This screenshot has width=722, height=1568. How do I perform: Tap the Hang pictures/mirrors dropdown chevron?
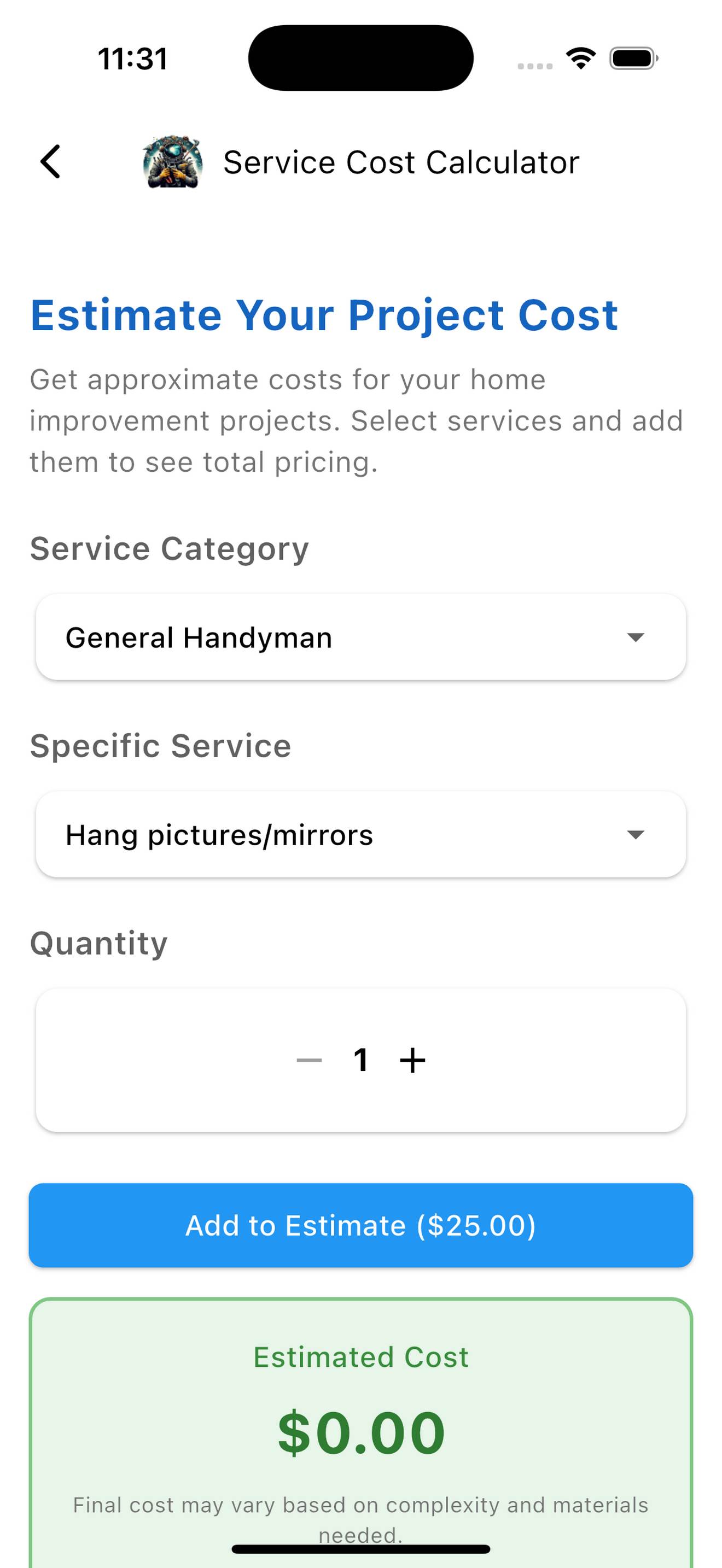(x=634, y=834)
